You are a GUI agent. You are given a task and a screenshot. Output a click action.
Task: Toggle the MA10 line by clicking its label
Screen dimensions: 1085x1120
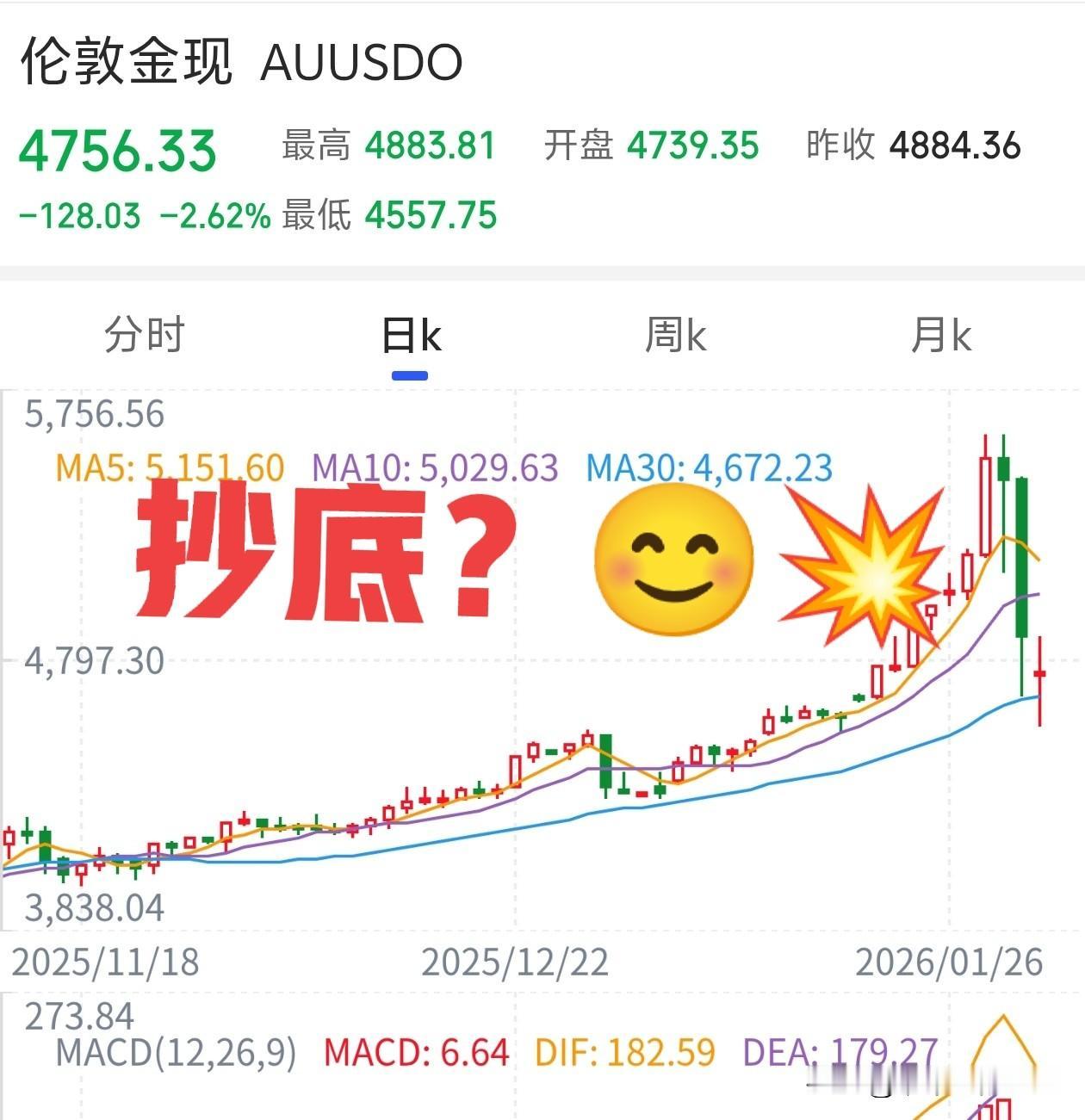tap(435, 468)
